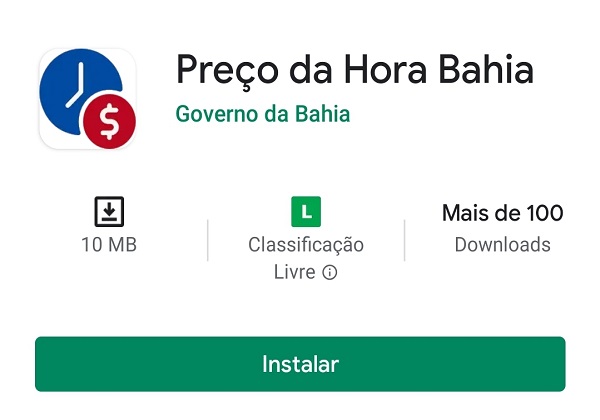
Task: Open the Governo da Bahia developer page
Action: point(262,113)
